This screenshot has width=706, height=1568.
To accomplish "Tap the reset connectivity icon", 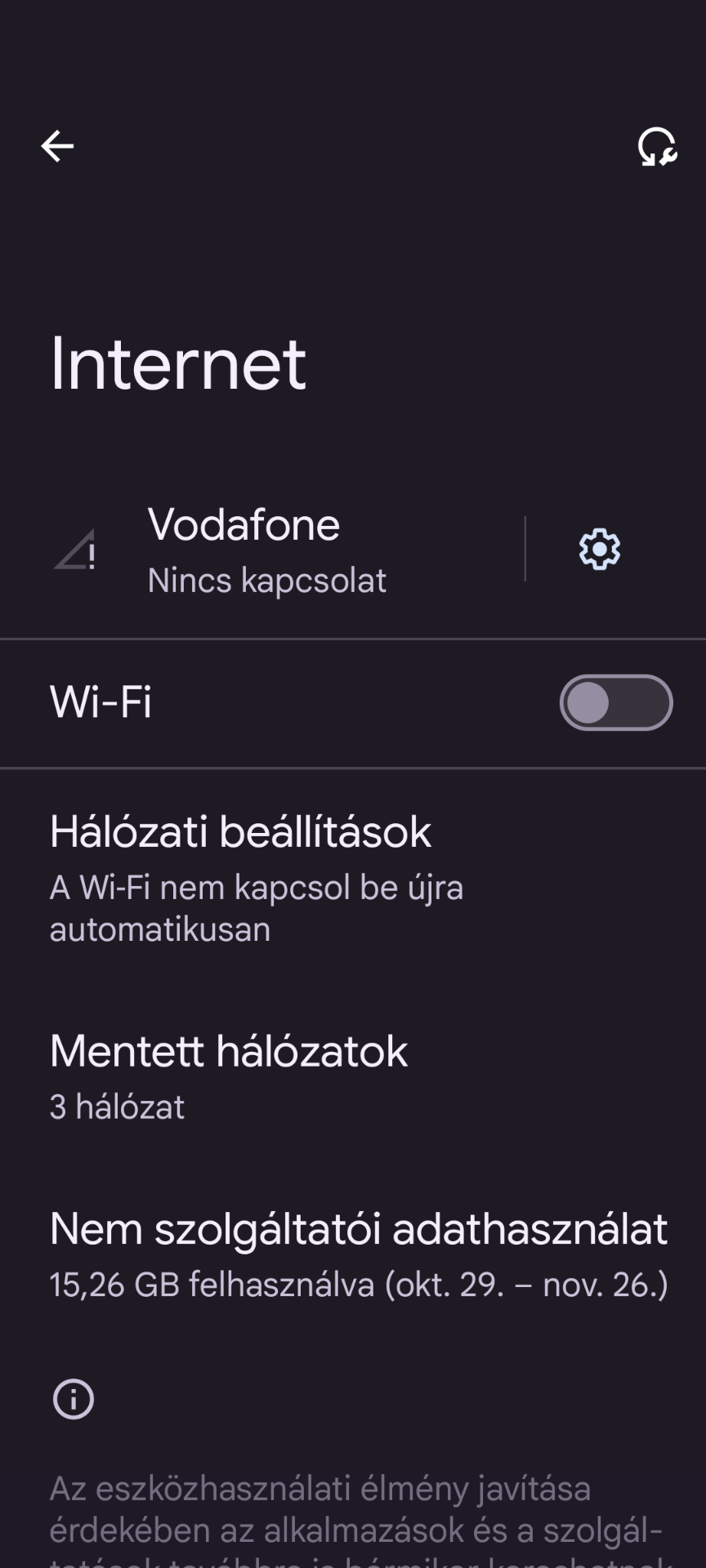I will point(657,147).
